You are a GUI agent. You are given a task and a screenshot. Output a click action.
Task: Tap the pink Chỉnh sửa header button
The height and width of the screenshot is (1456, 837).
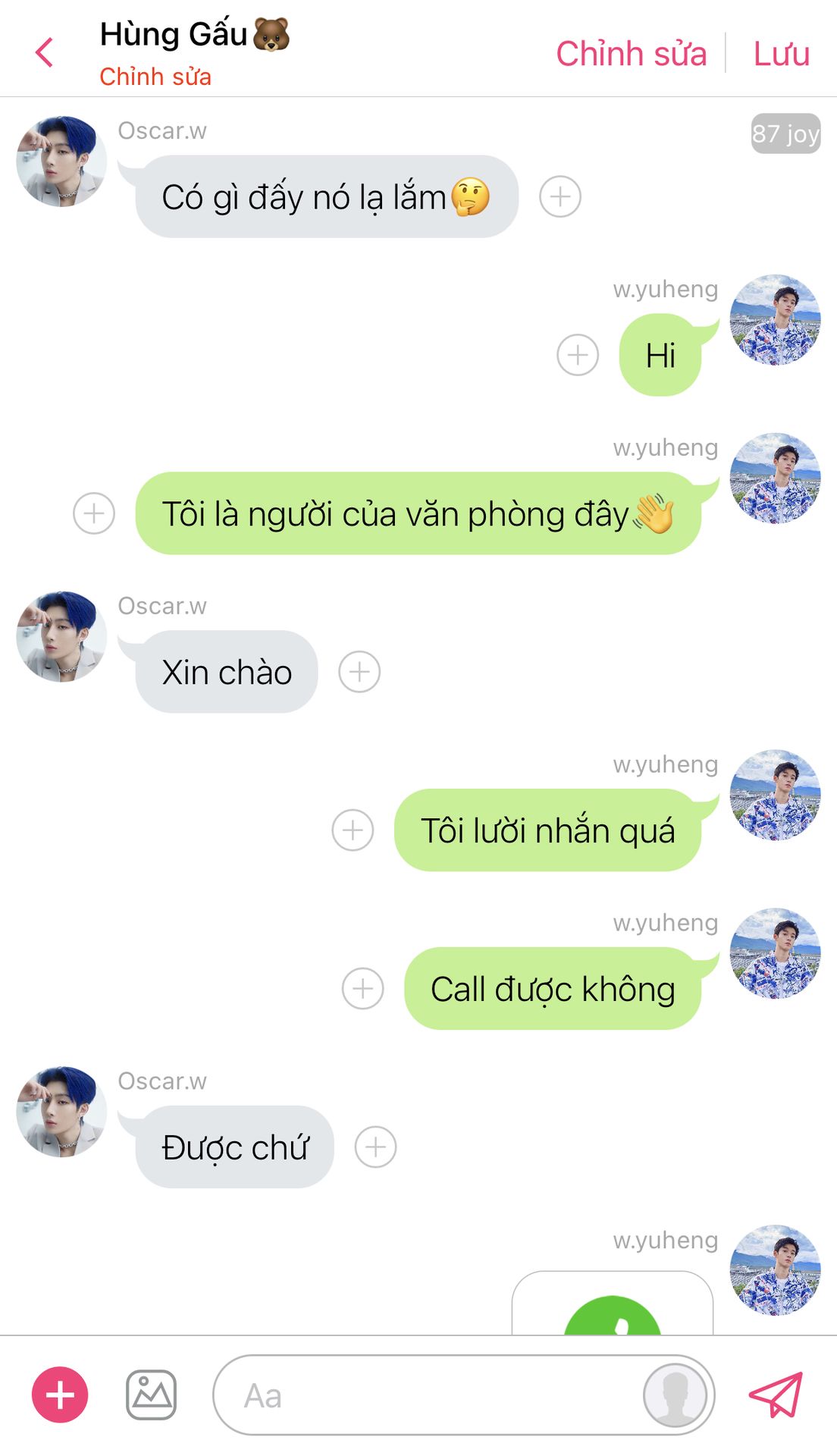[x=631, y=54]
